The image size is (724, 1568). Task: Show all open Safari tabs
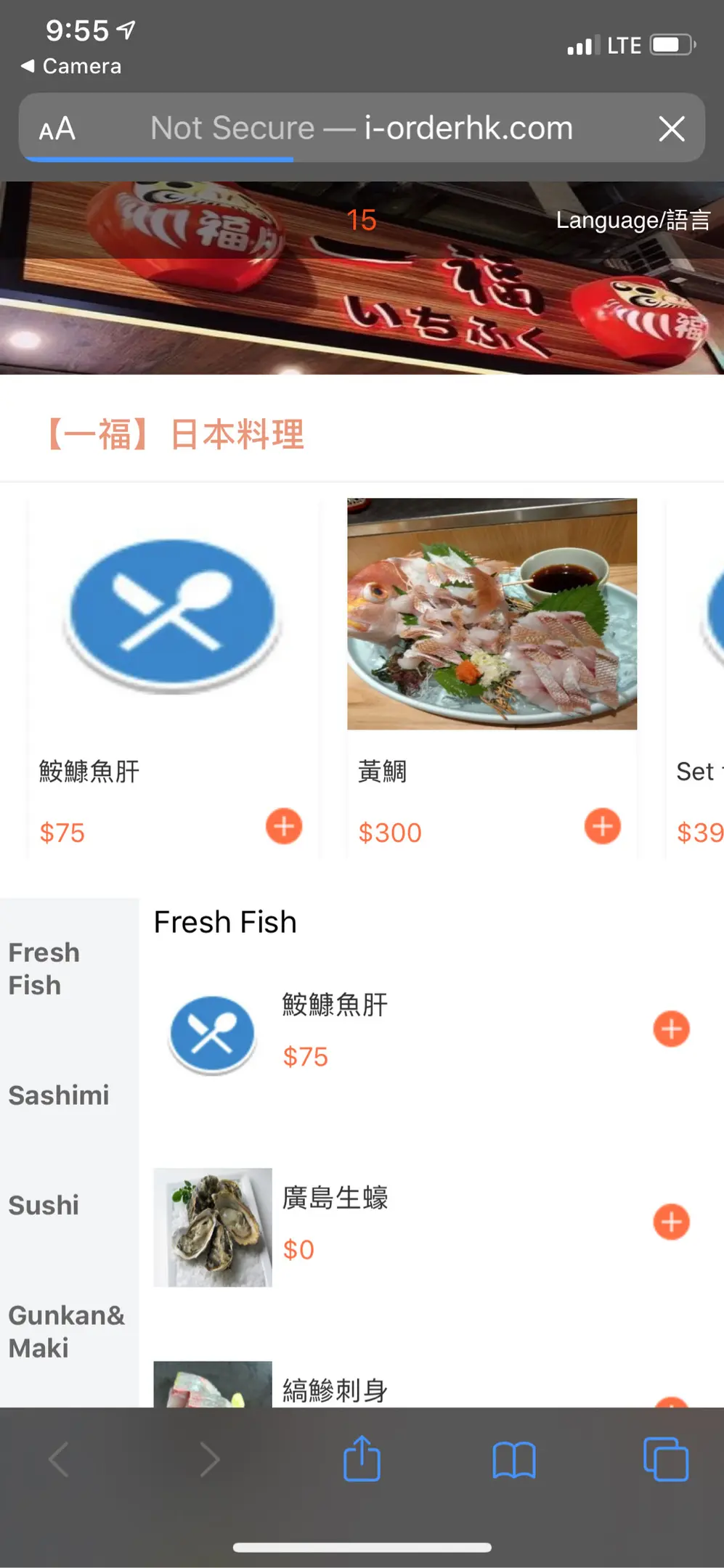point(666,1459)
